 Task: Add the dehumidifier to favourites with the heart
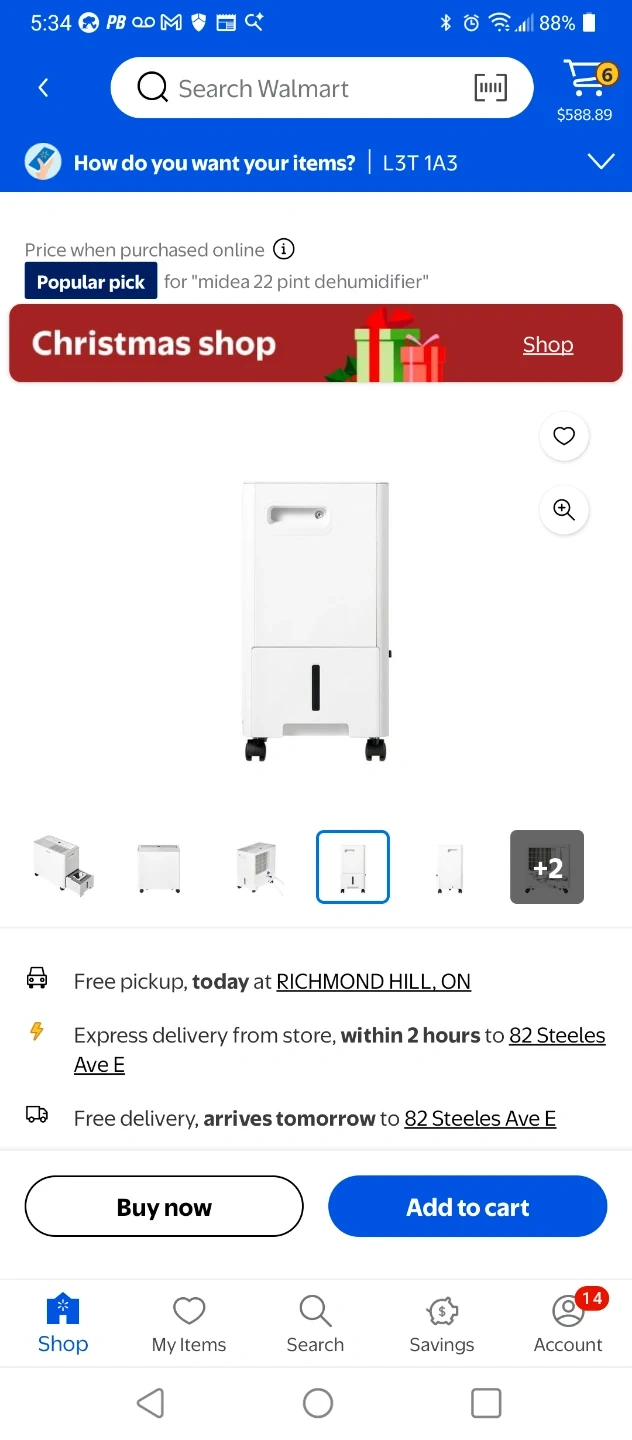pyautogui.click(x=564, y=436)
